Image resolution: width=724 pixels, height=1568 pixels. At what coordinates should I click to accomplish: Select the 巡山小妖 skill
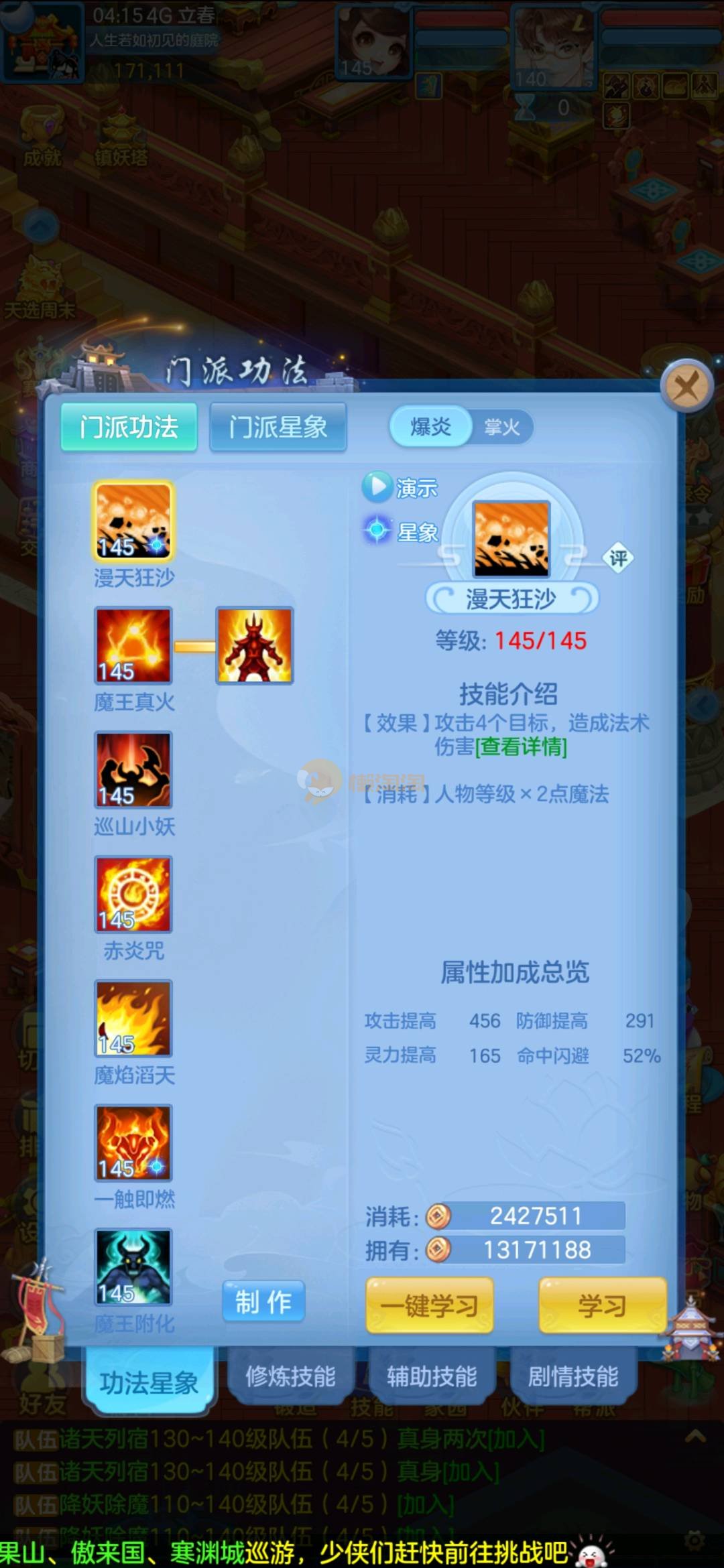pos(133,769)
